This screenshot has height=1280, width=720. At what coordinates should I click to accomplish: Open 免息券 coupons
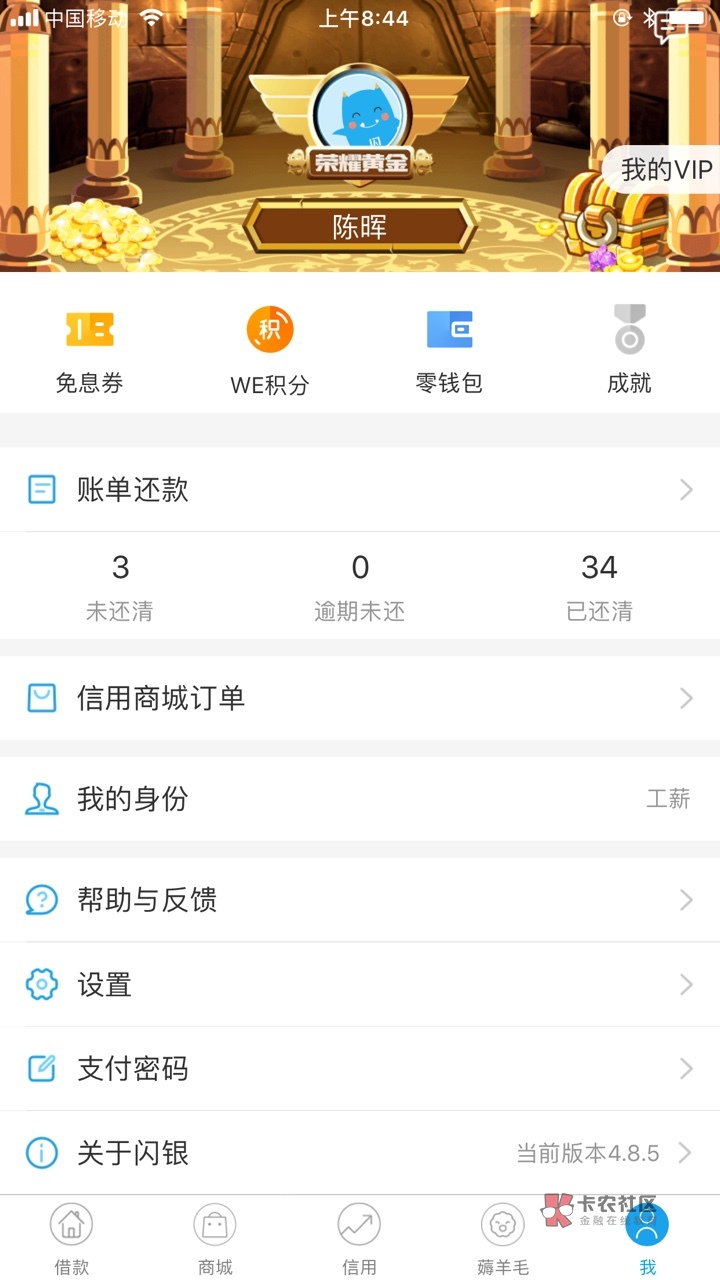tap(90, 352)
